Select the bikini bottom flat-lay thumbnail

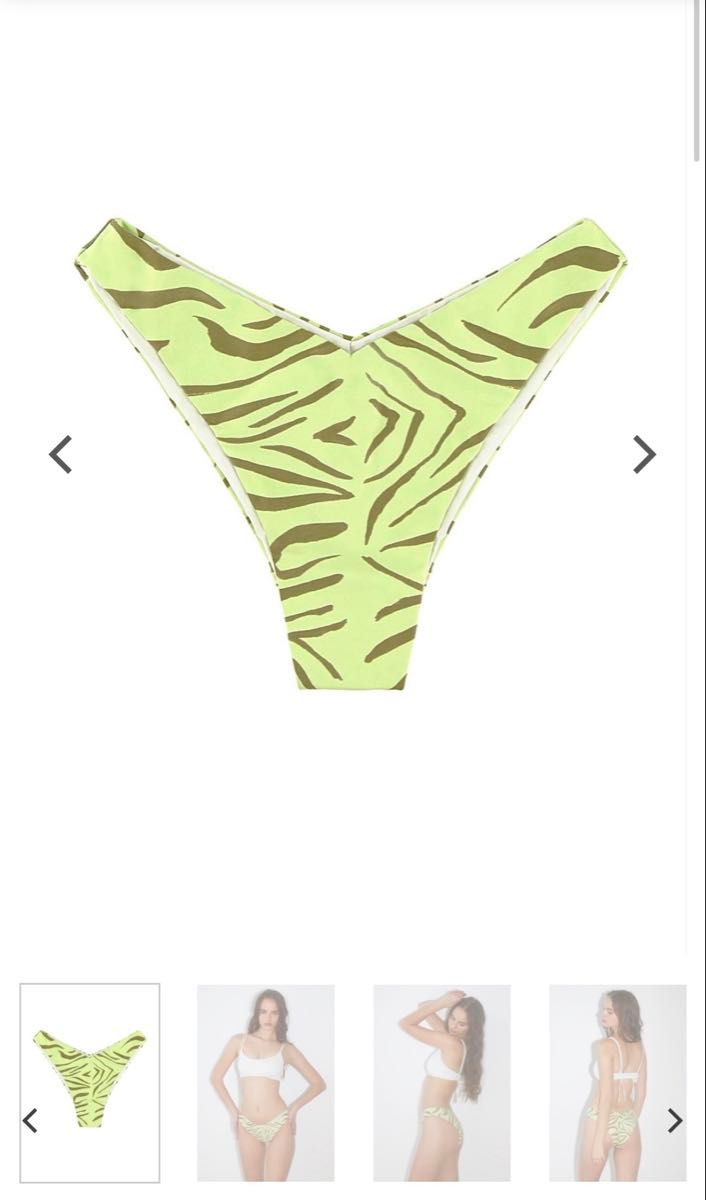[90, 1082]
